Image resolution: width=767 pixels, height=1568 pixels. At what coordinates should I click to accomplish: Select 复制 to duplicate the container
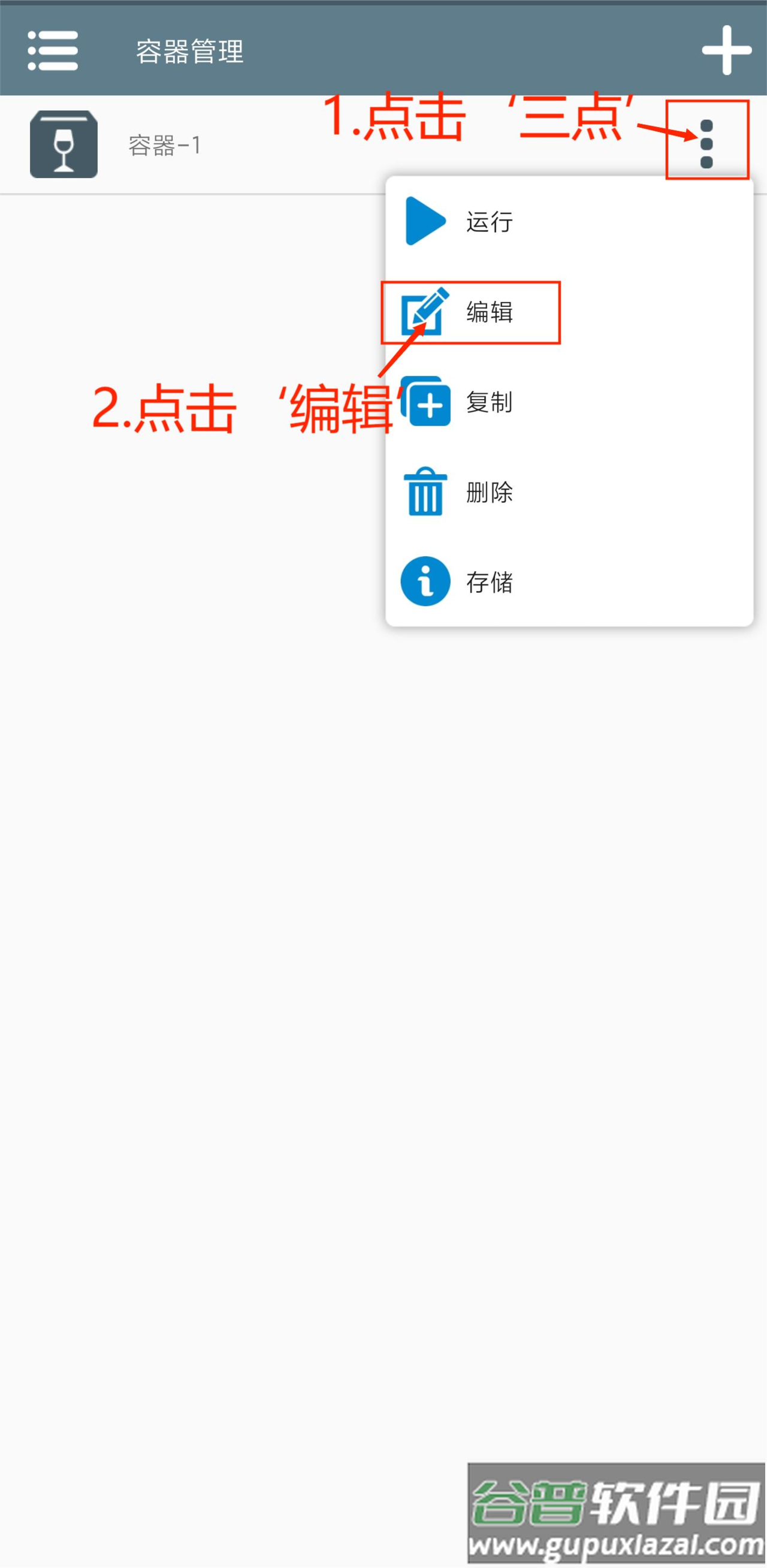click(489, 402)
